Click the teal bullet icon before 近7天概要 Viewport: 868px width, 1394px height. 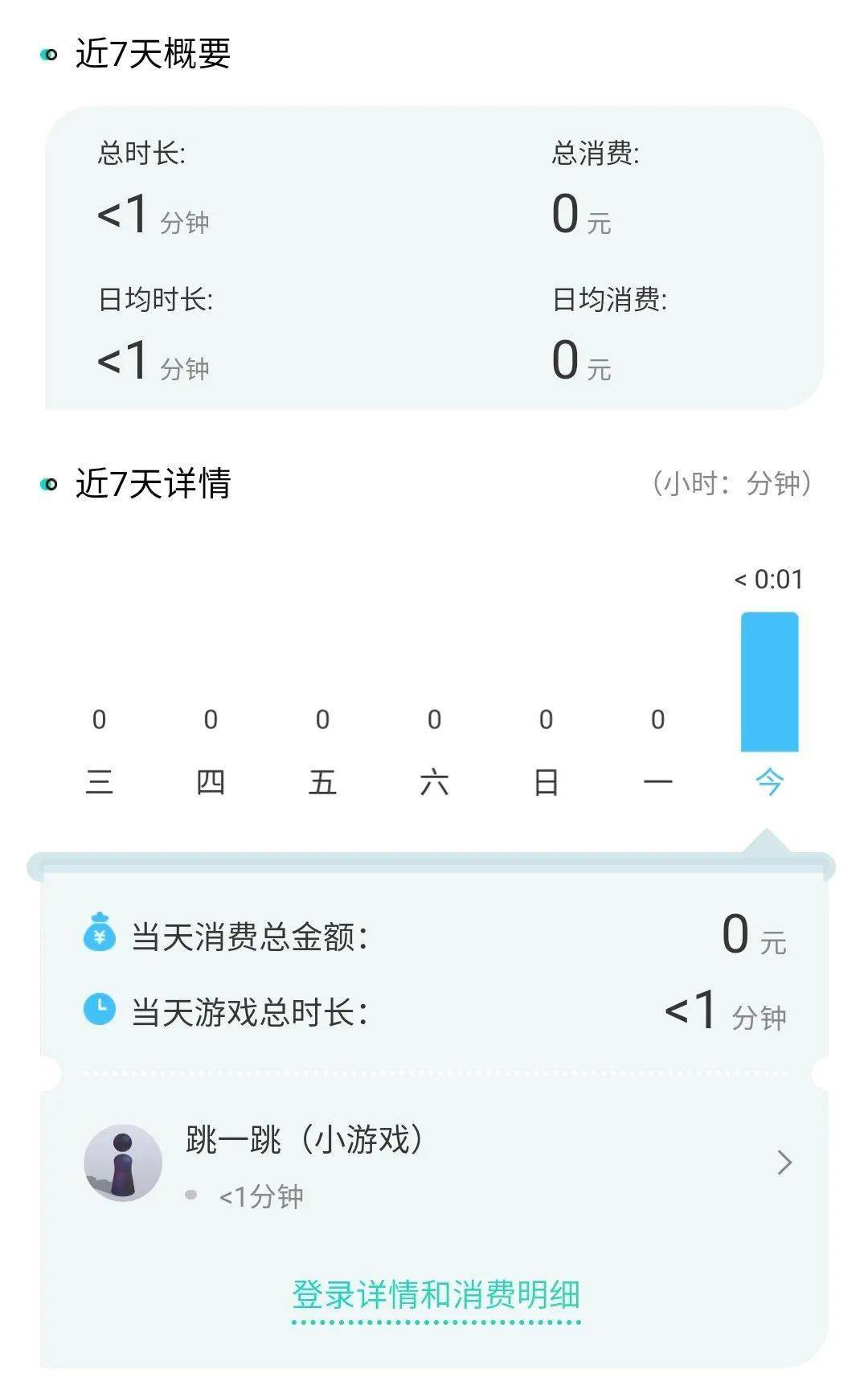coord(48,52)
